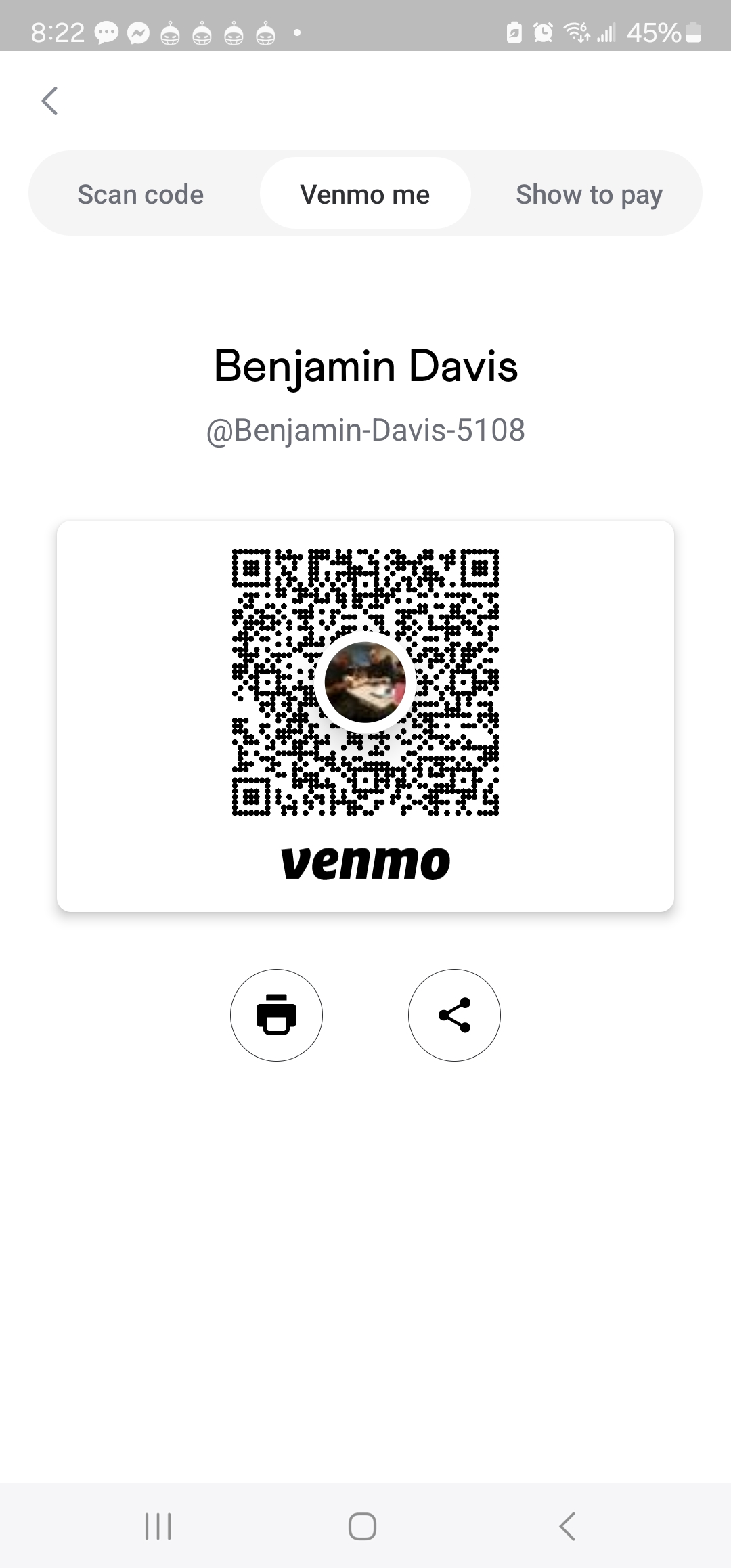Open recent apps from navigation bar
The width and height of the screenshot is (731, 1568).
click(158, 1526)
